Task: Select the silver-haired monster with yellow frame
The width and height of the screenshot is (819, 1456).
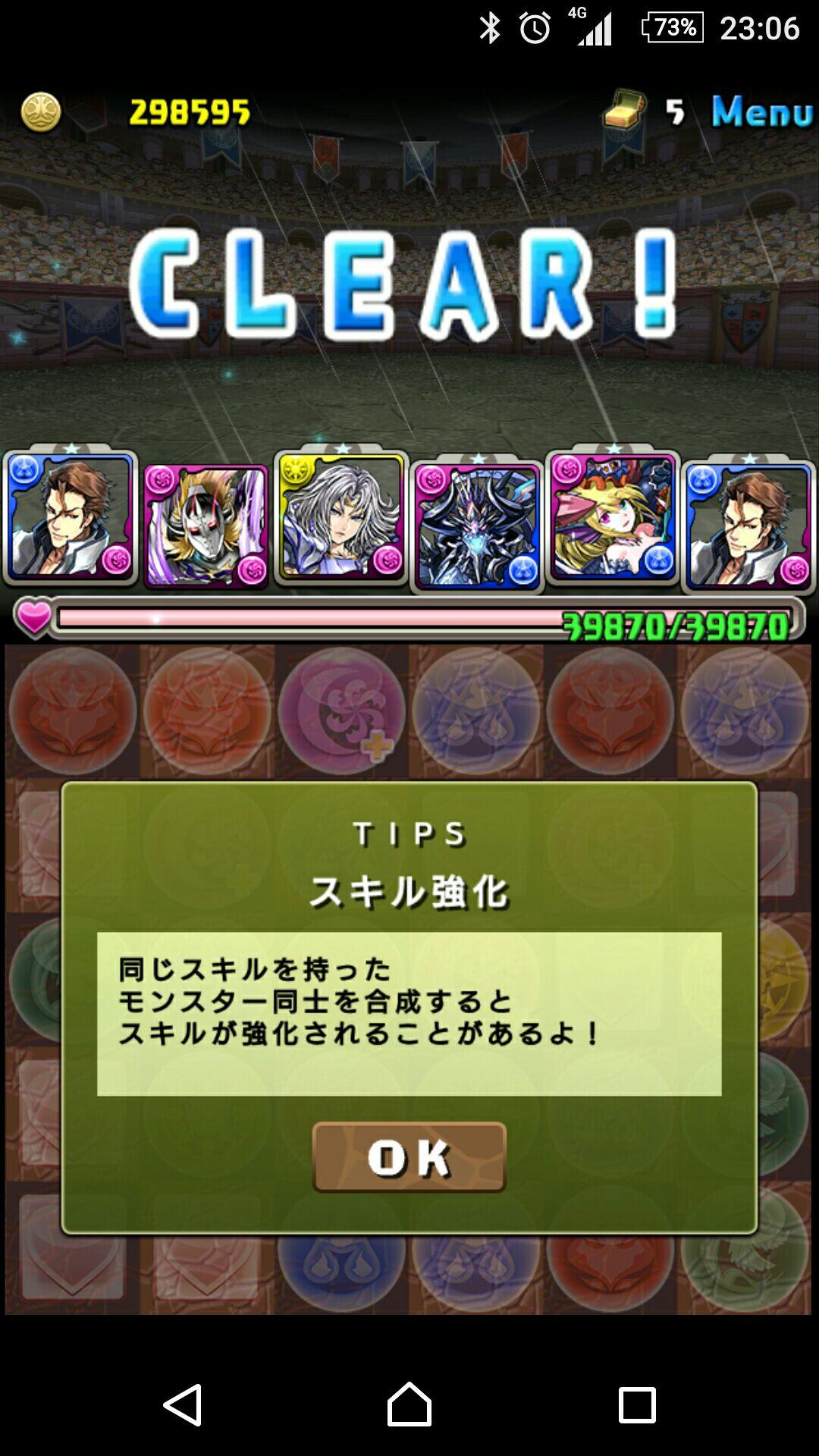Action: 340,519
